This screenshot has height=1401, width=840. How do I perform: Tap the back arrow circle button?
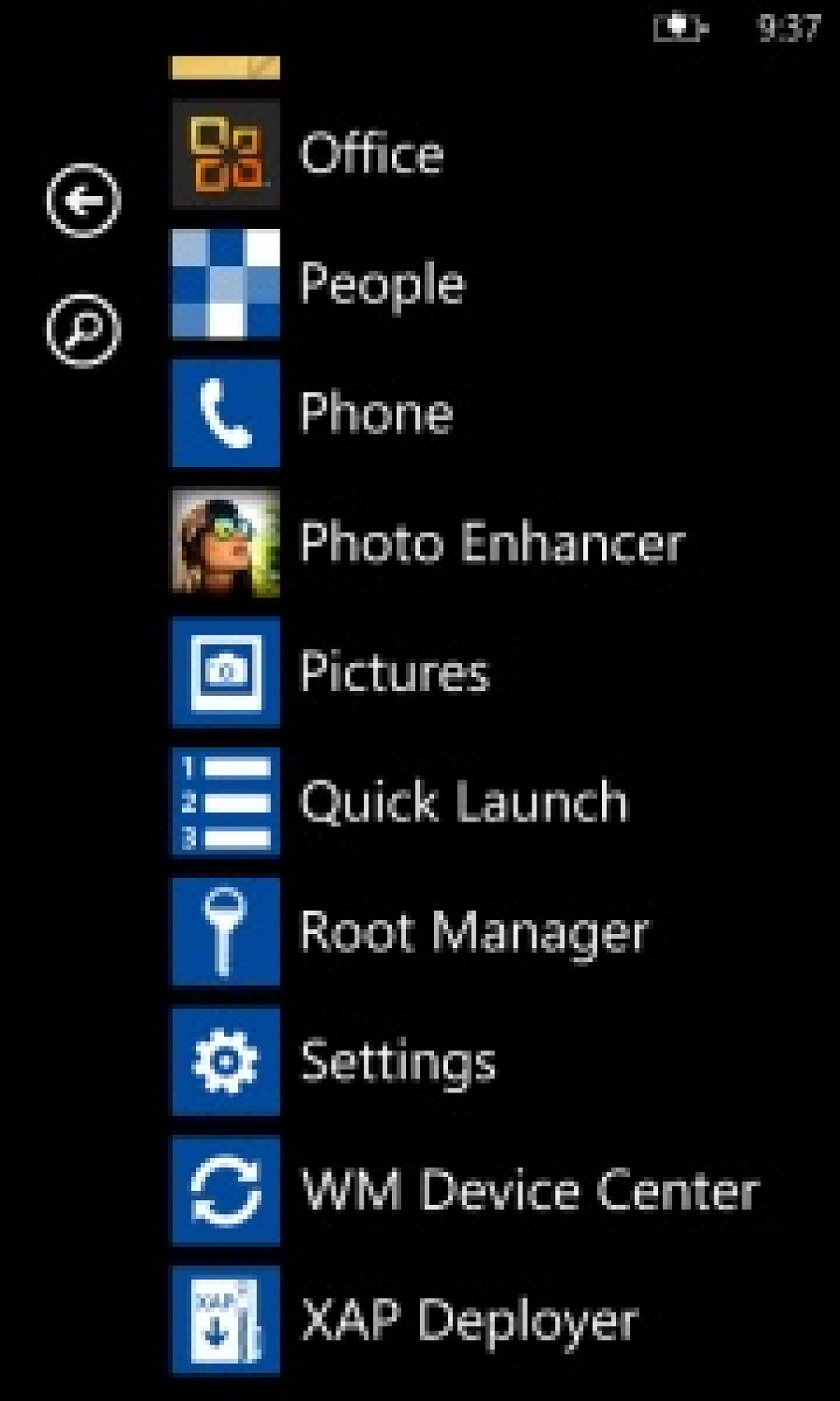(x=83, y=200)
